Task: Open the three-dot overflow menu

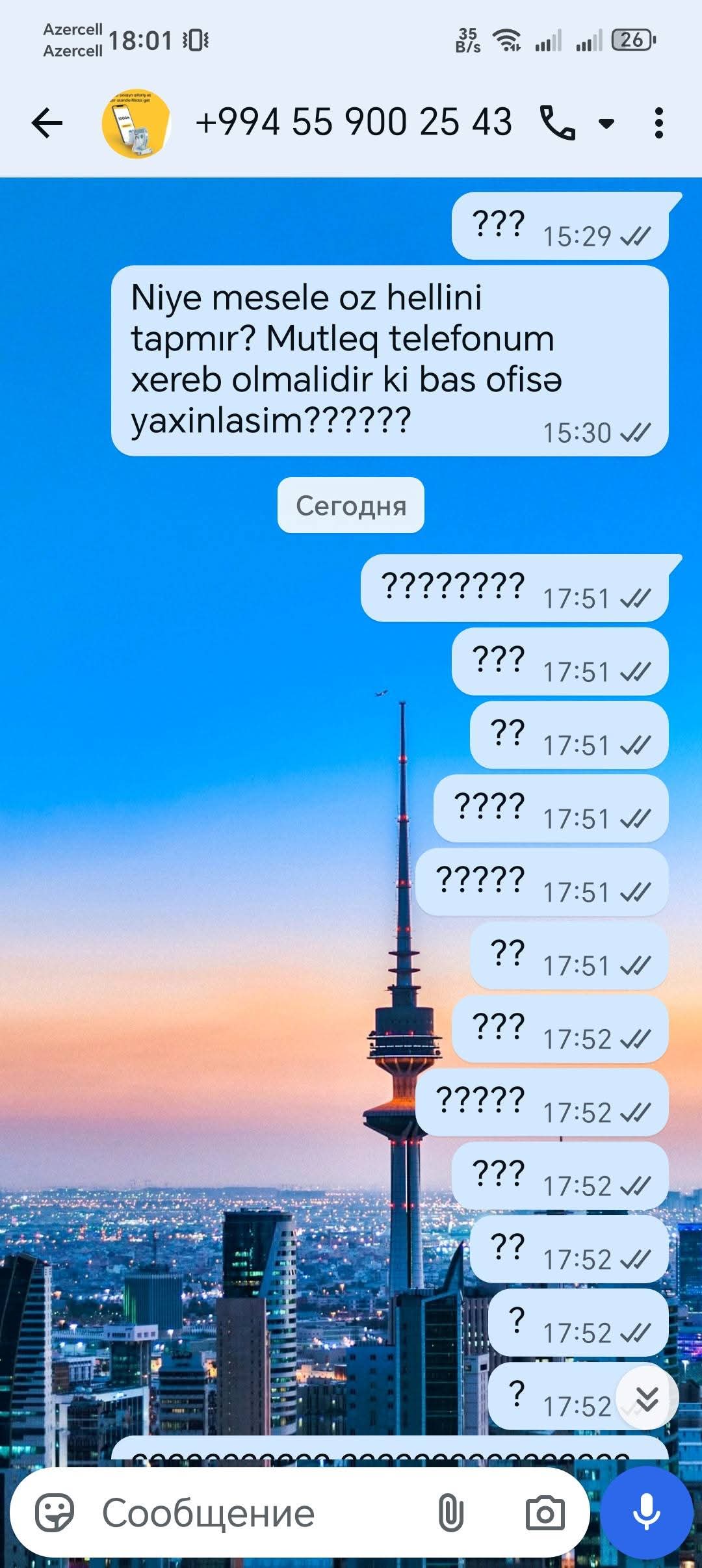Action: (x=658, y=123)
